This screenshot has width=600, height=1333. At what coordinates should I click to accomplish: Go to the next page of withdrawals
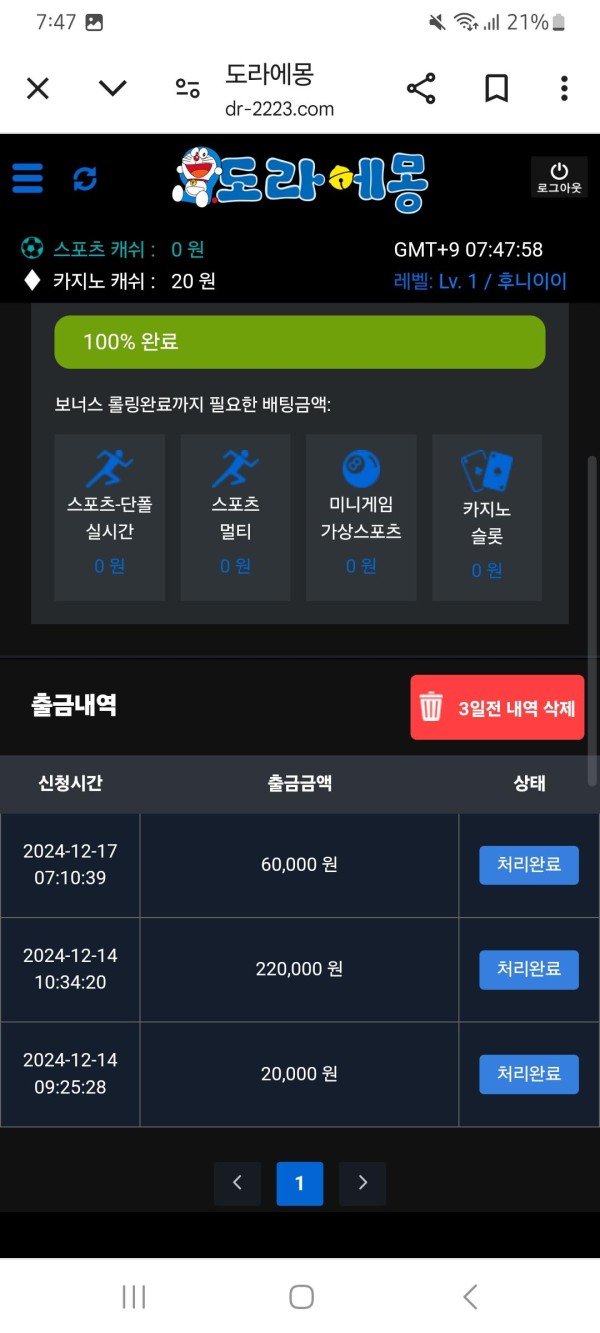coord(362,1183)
